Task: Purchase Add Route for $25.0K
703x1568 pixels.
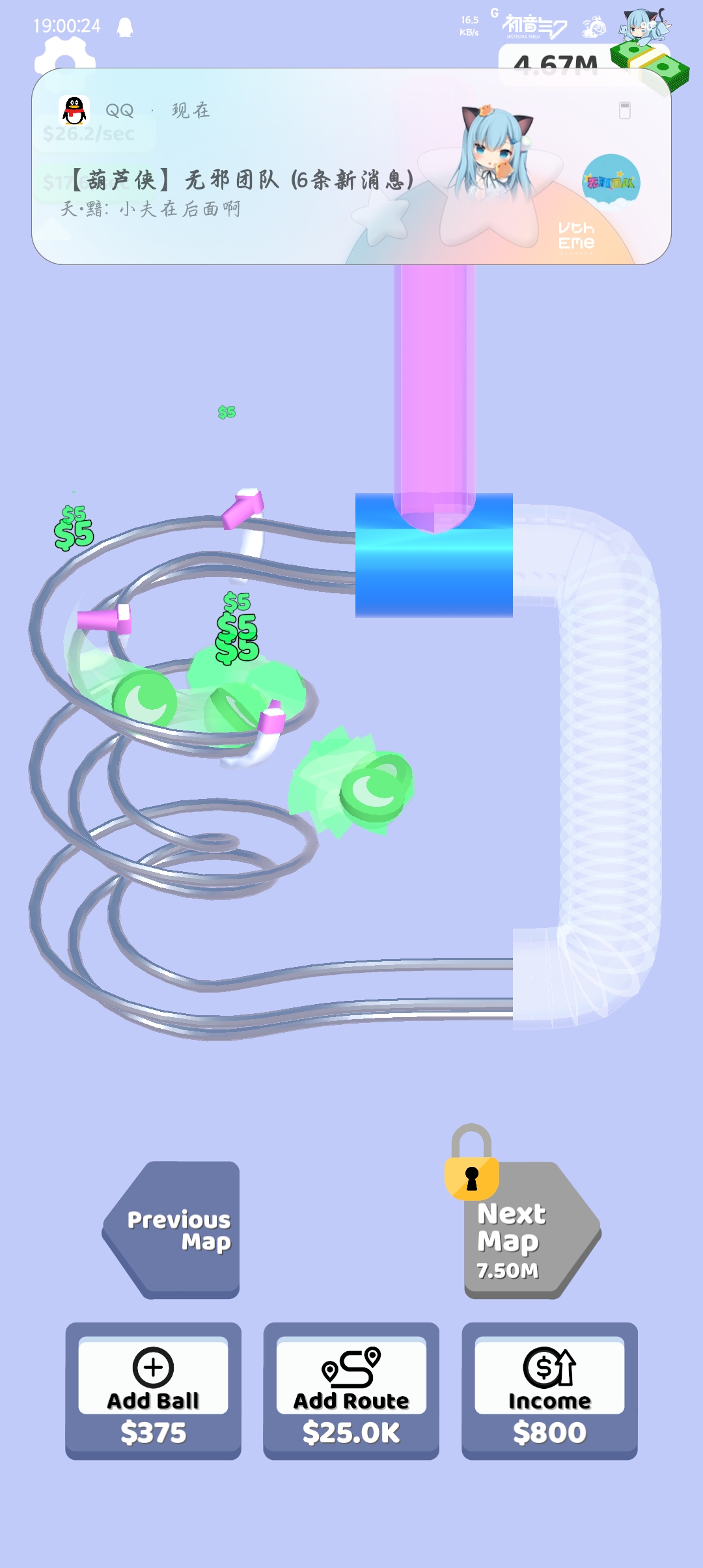Action: pyautogui.click(x=351, y=1390)
